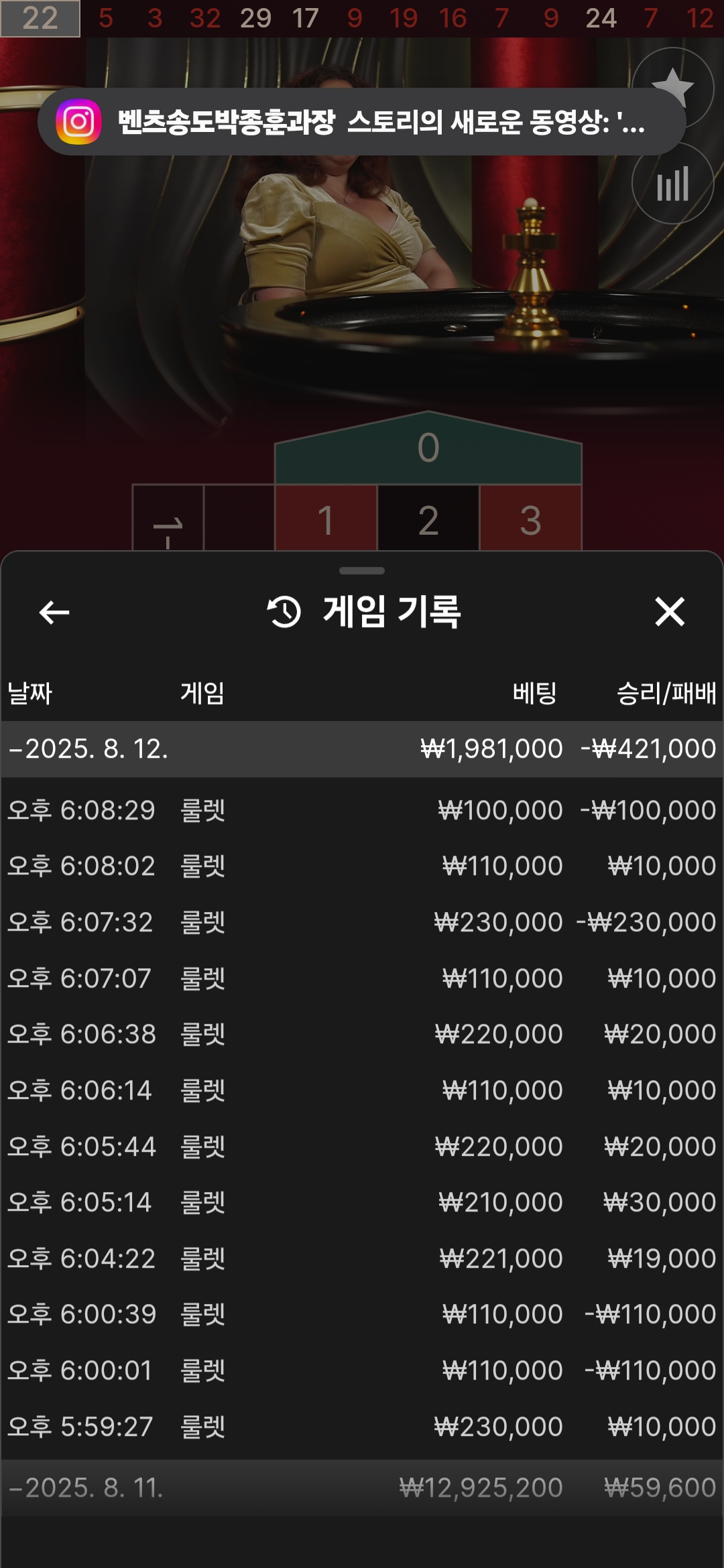View the 오후 6:07:32 roulette round

pos(362,922)
